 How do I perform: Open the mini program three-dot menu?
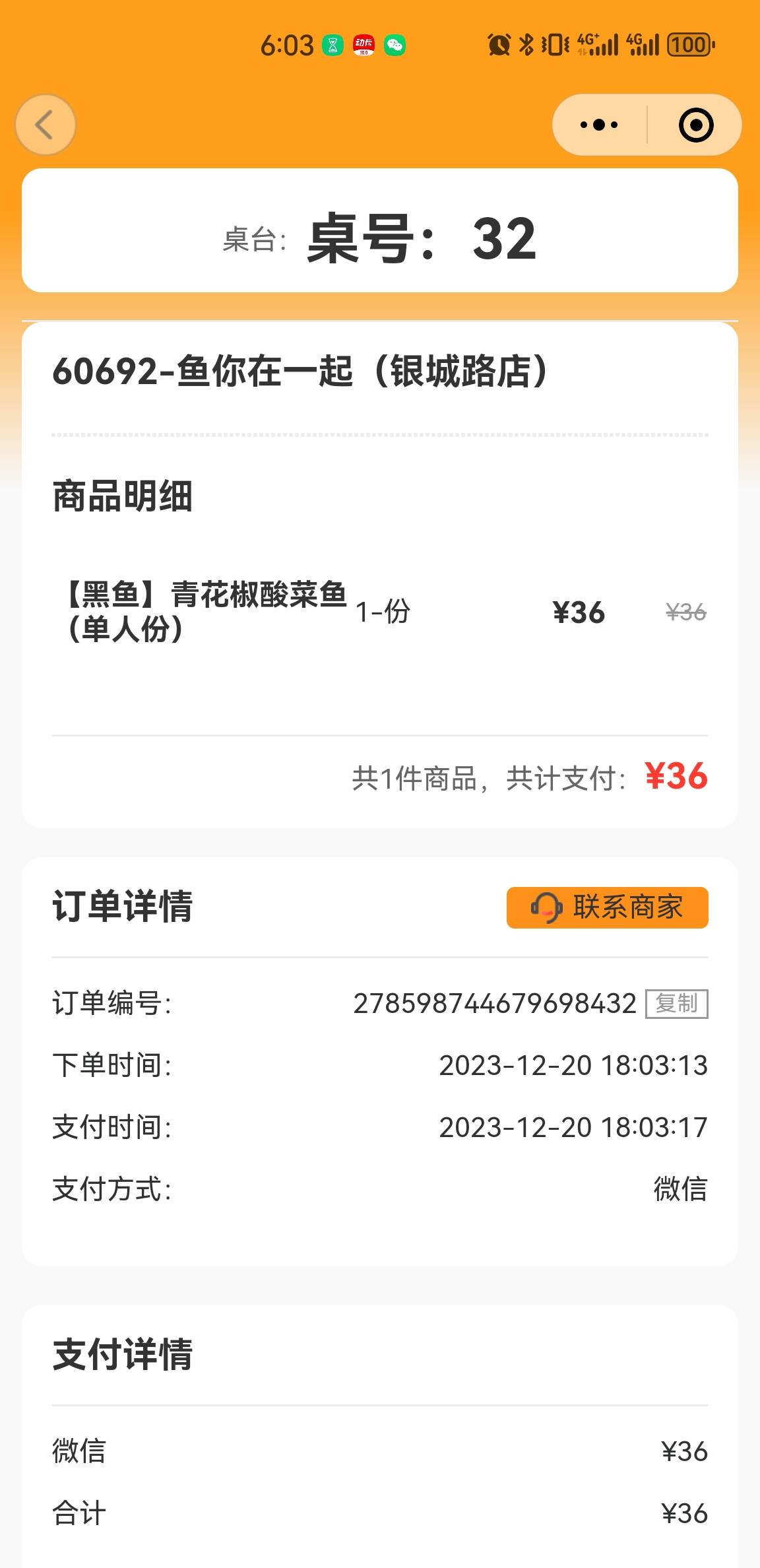pyautogui.click(x=599, y=125)
